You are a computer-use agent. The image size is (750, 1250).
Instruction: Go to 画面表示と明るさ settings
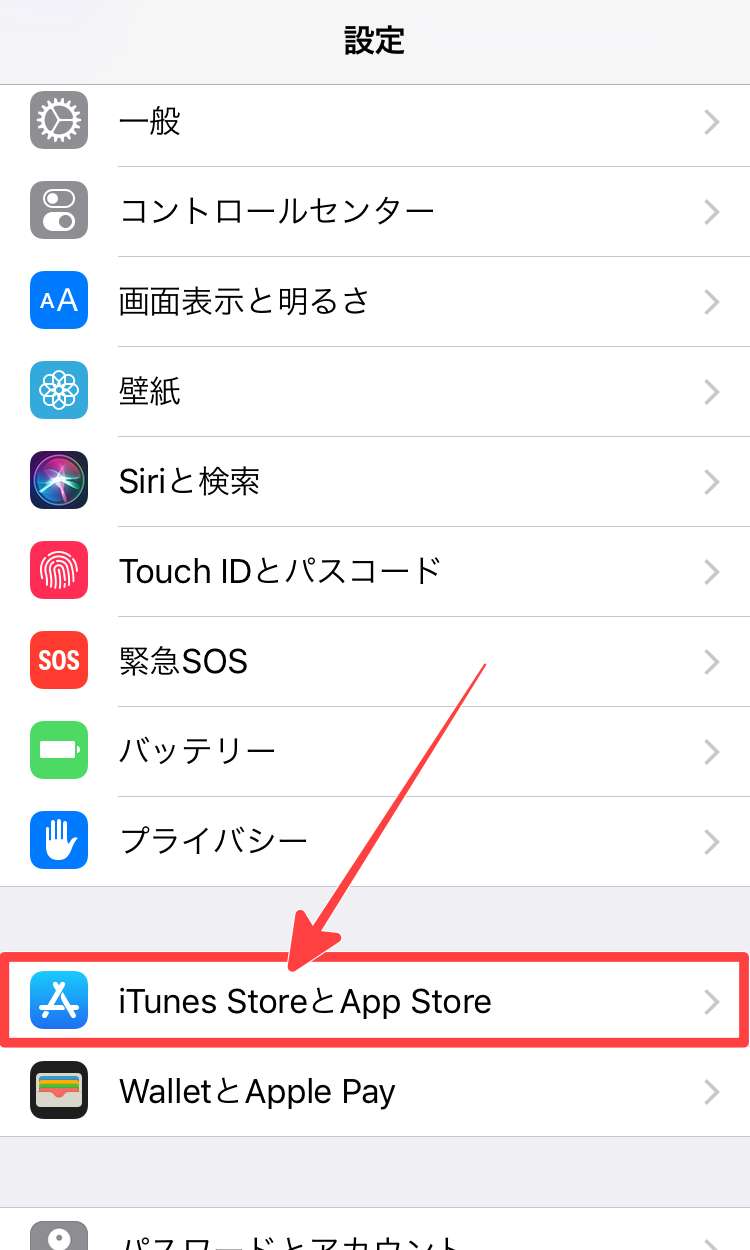[x=375, y=301]
